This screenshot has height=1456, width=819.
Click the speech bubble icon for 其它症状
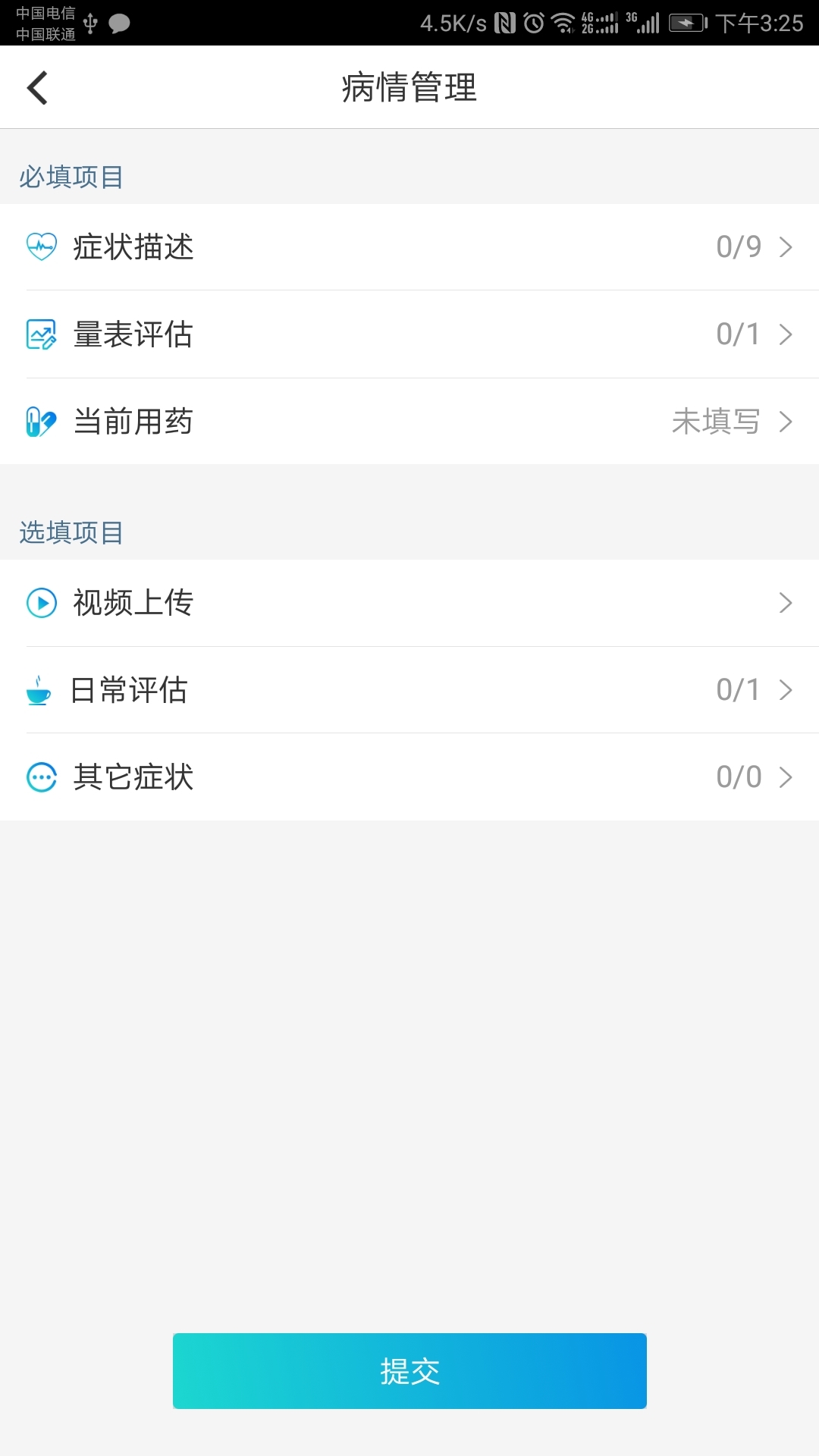pos(42,777)
